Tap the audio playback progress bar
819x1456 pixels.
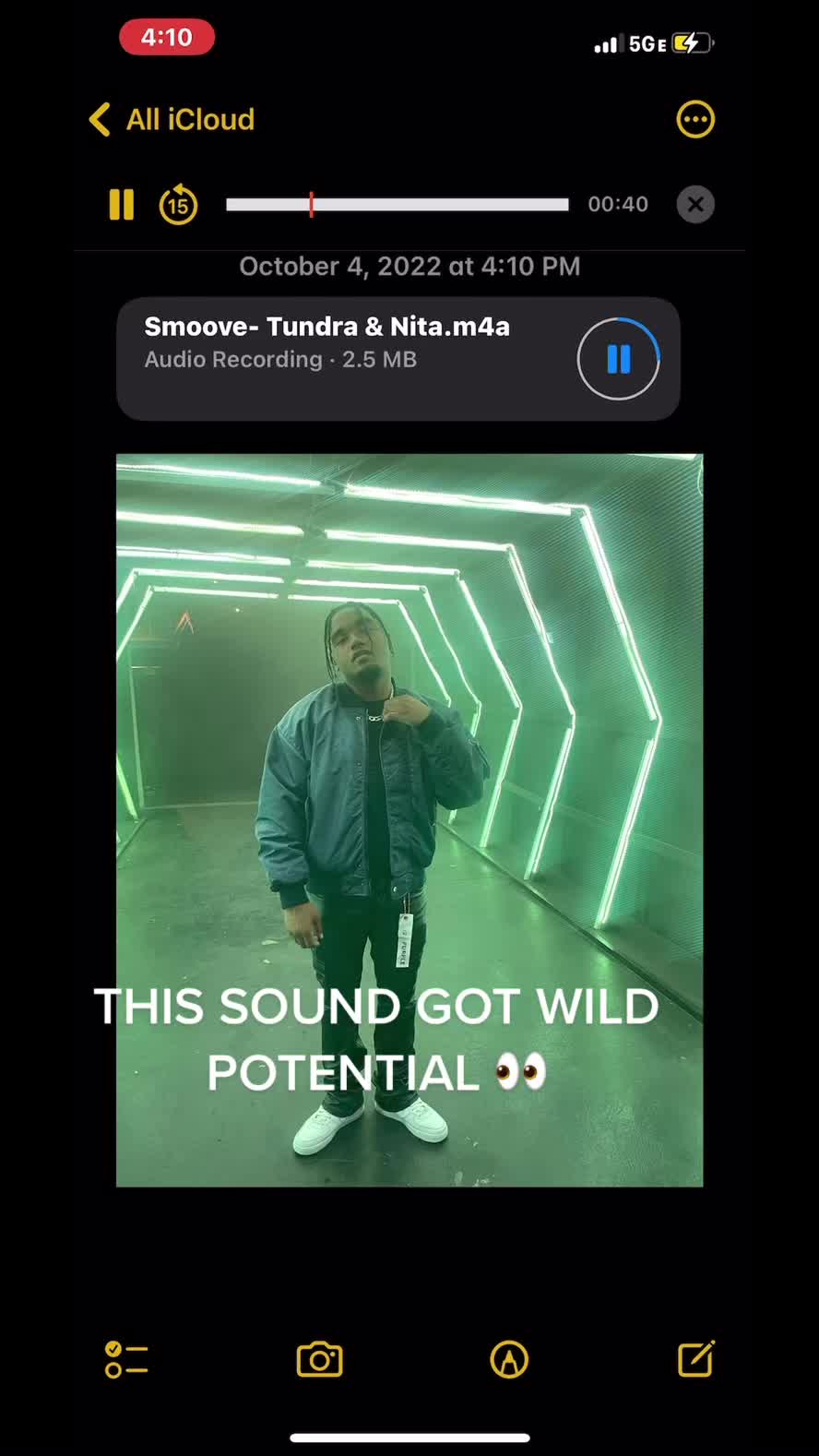coord(397,205)
